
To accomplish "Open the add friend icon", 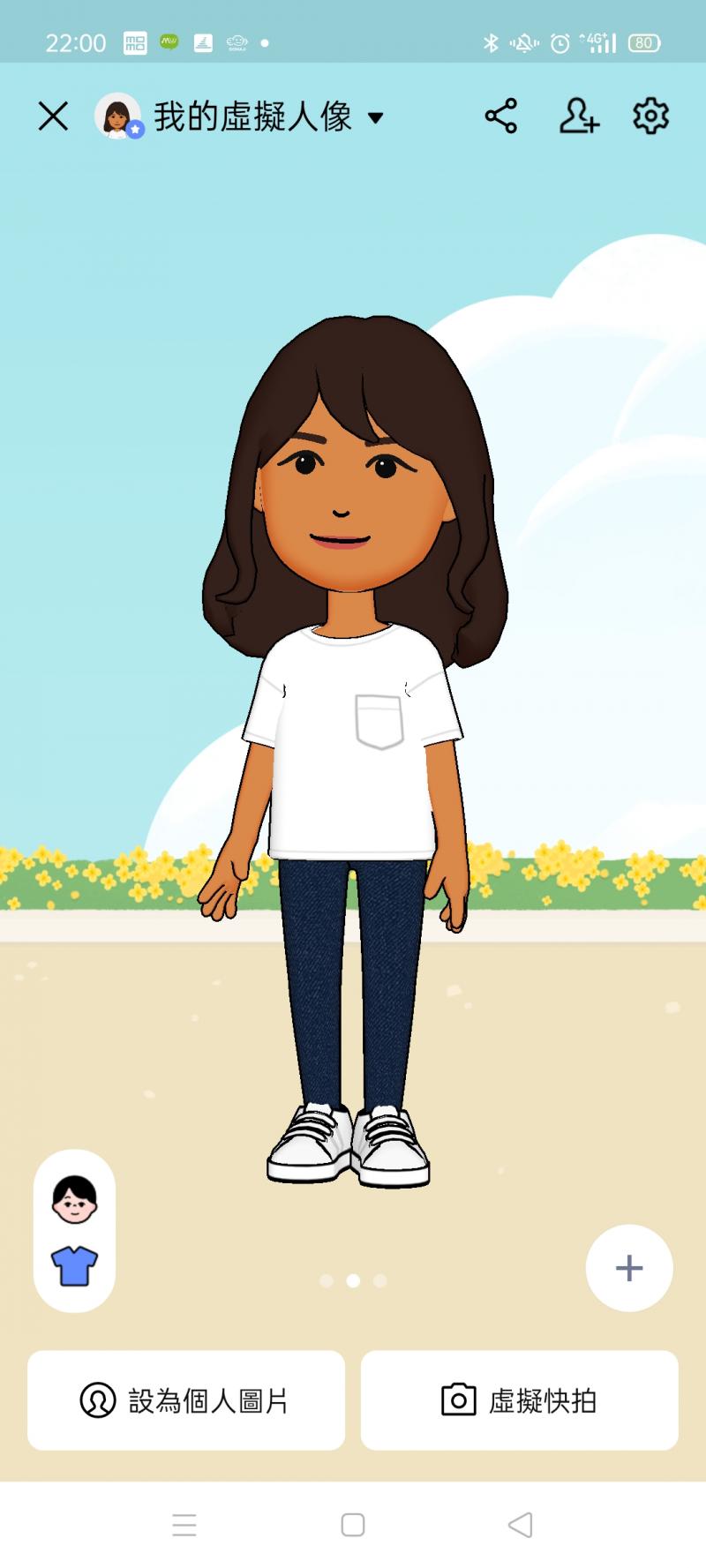I will (579, 116).
